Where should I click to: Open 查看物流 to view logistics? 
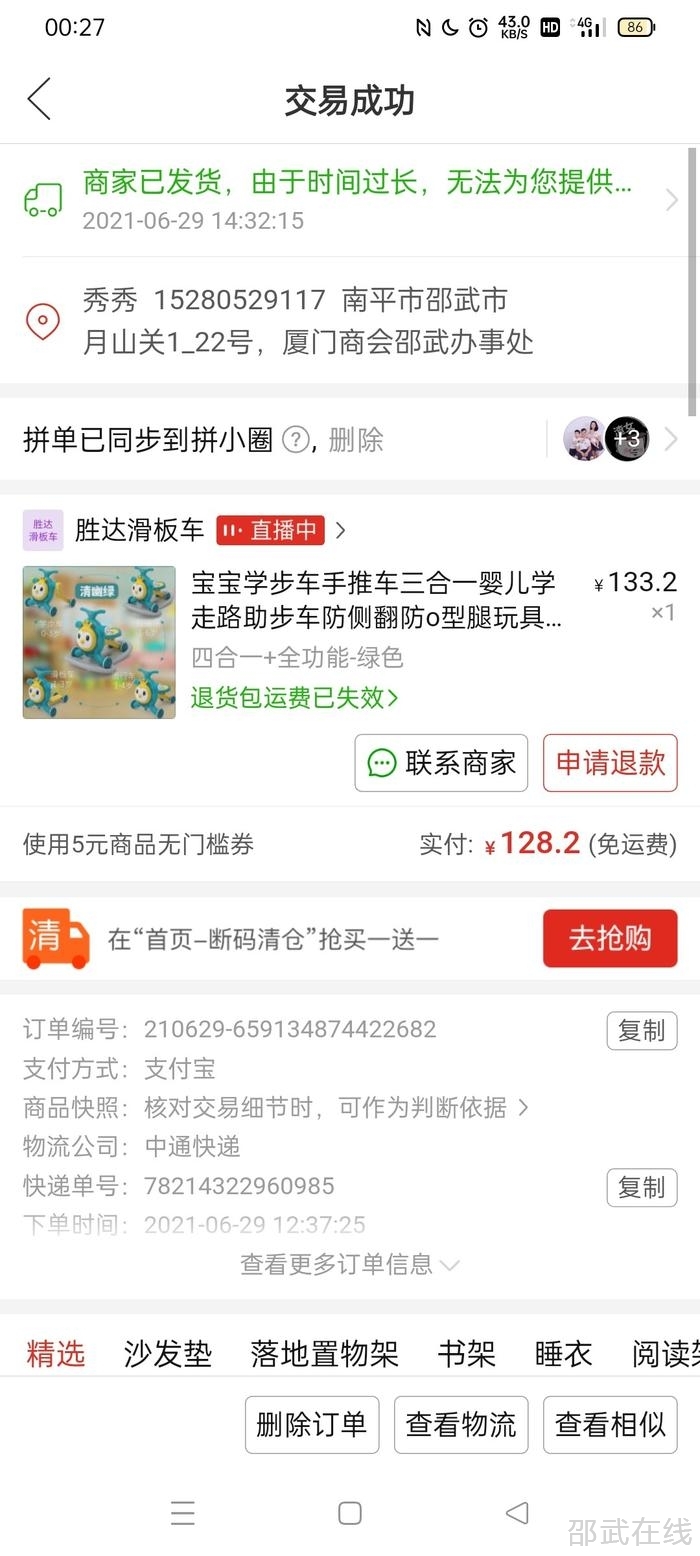click(x=461, y=1424)
